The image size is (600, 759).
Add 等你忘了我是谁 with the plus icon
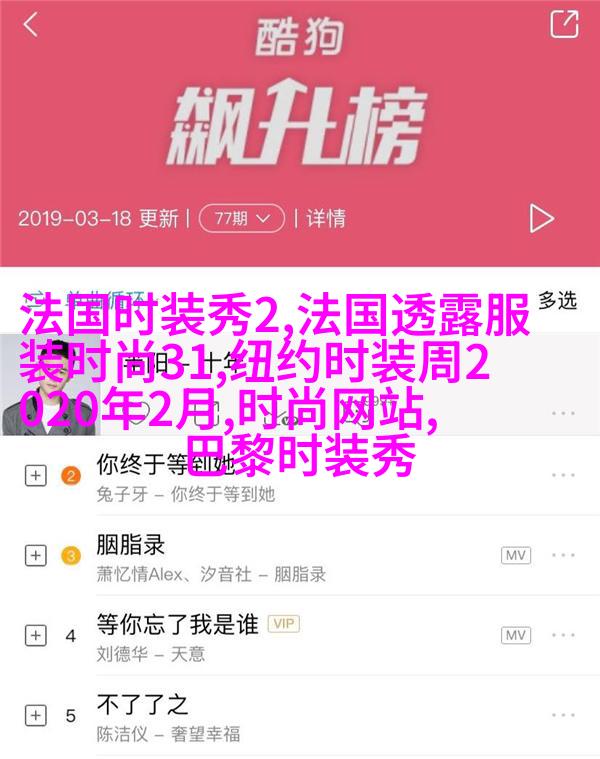(34, 635)
